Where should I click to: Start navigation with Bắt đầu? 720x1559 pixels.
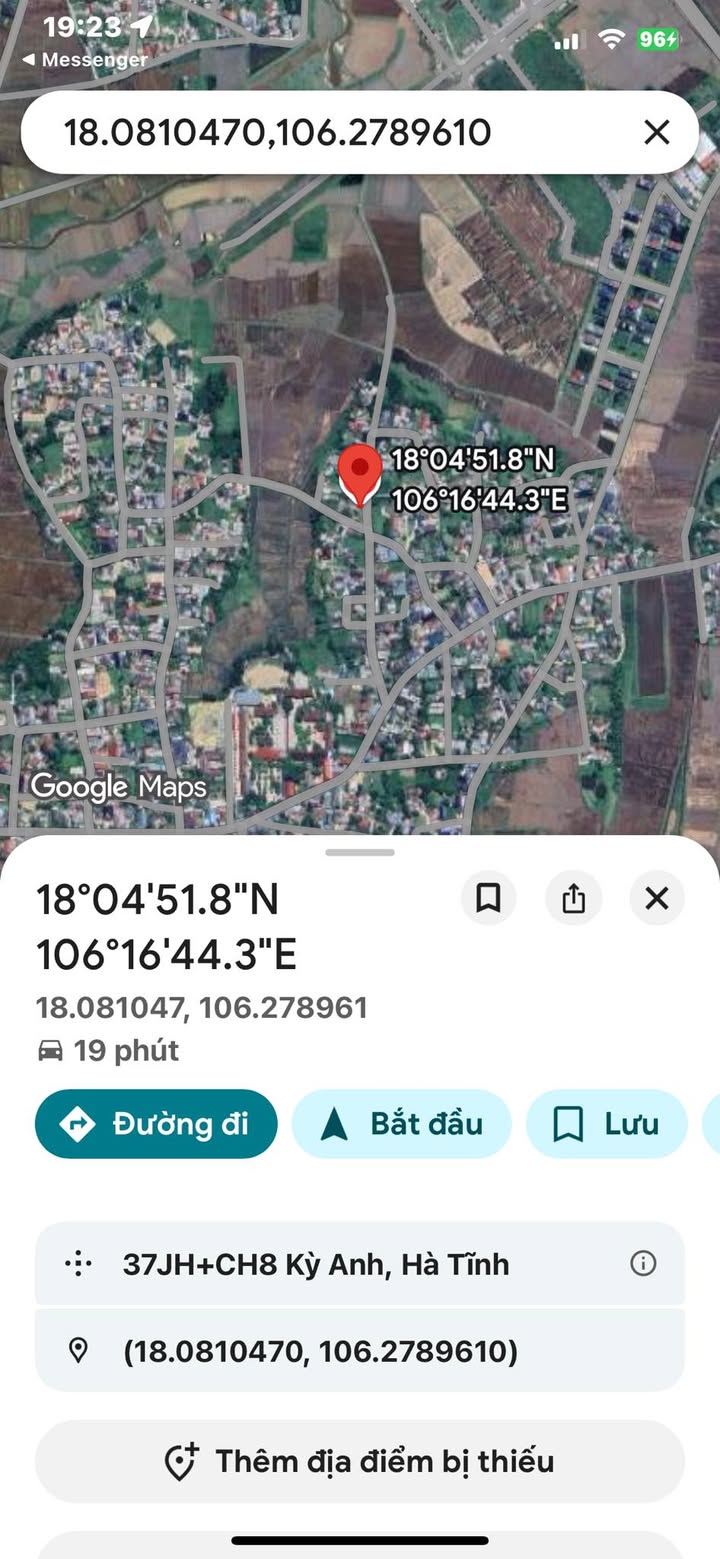point(402,1124)
